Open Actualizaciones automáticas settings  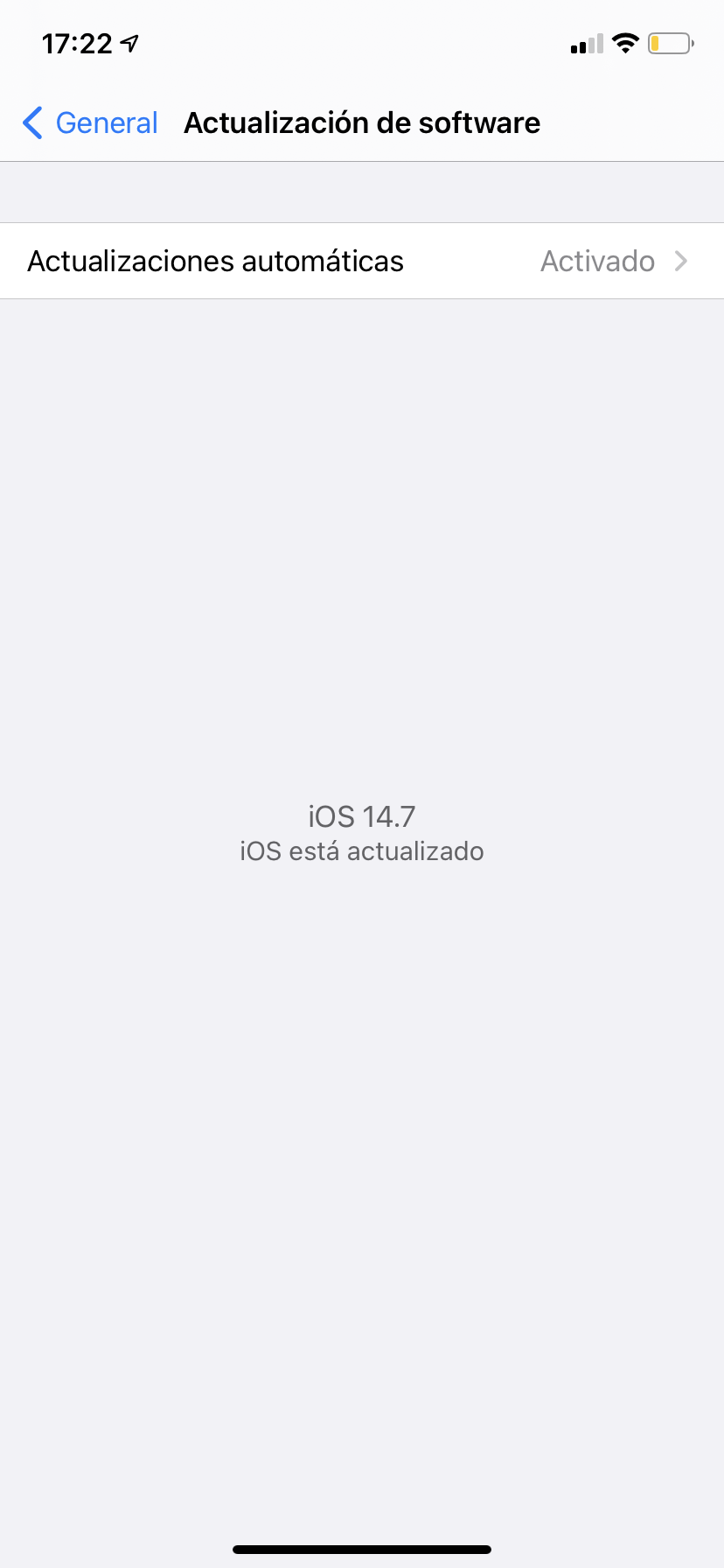point(362,261)
